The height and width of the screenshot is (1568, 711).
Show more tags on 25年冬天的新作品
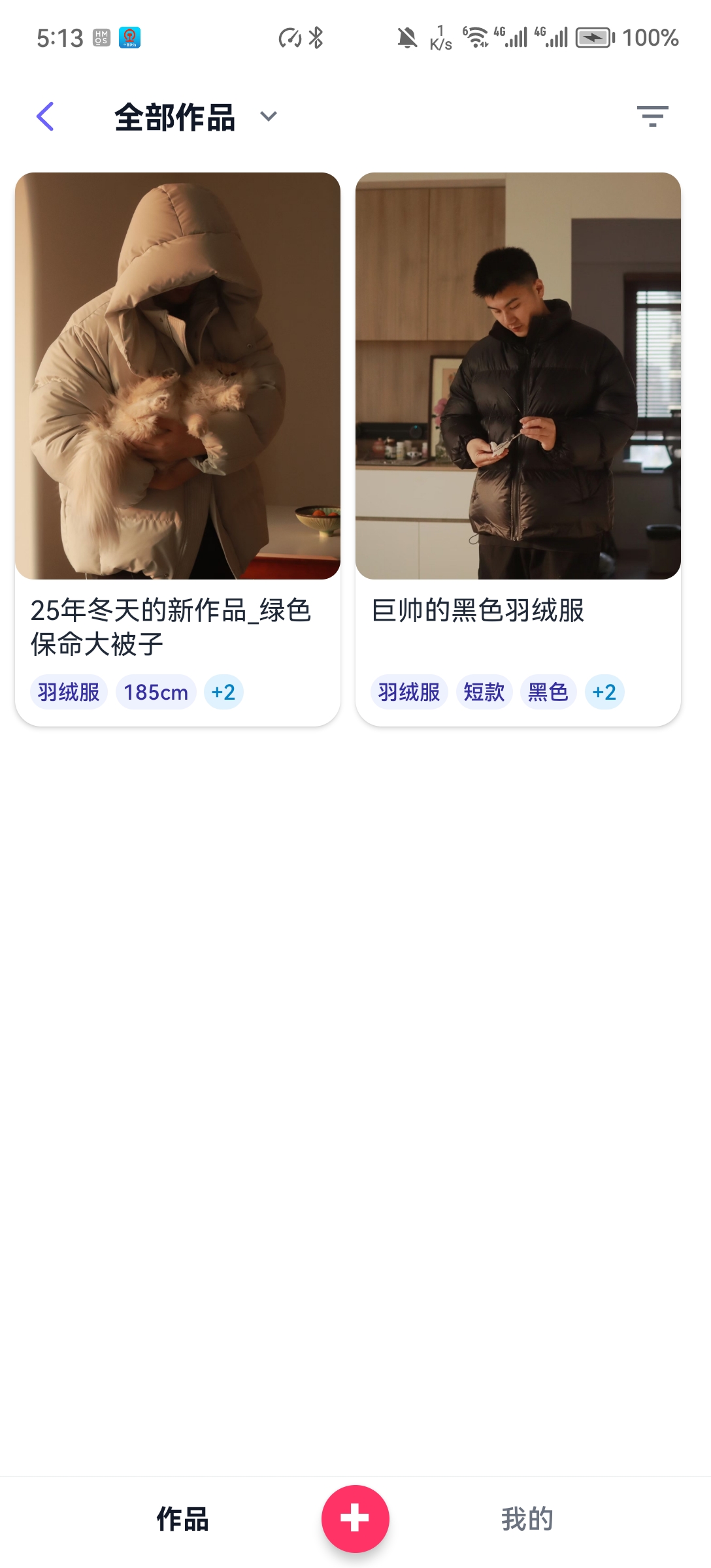(x=223, y=692)
